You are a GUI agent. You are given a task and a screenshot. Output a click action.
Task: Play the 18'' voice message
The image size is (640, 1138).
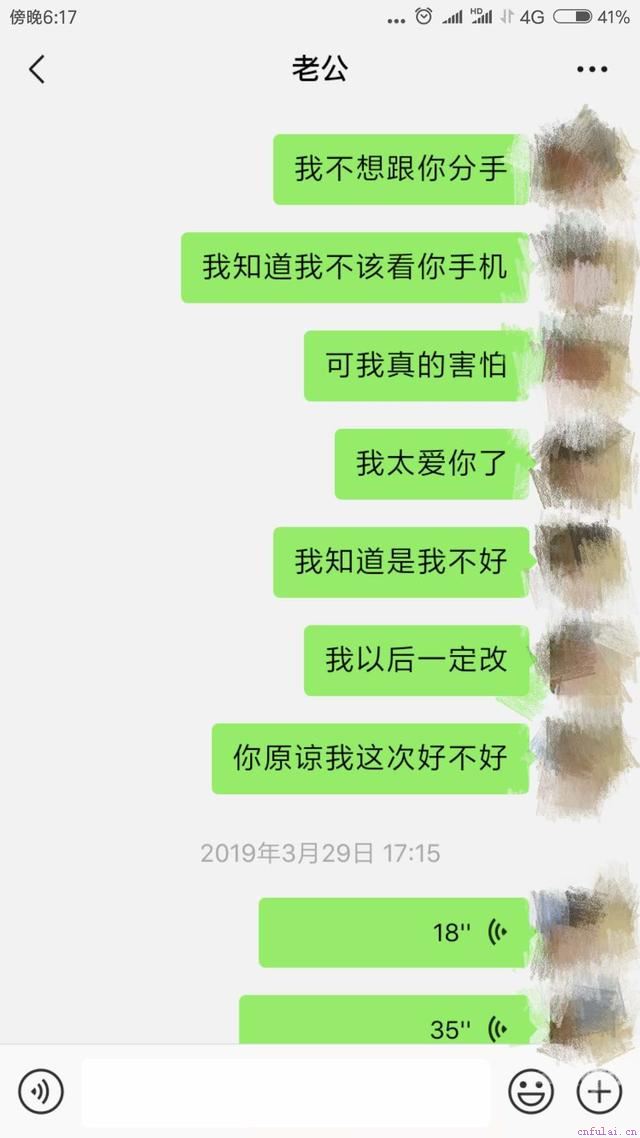pos(393,932)
